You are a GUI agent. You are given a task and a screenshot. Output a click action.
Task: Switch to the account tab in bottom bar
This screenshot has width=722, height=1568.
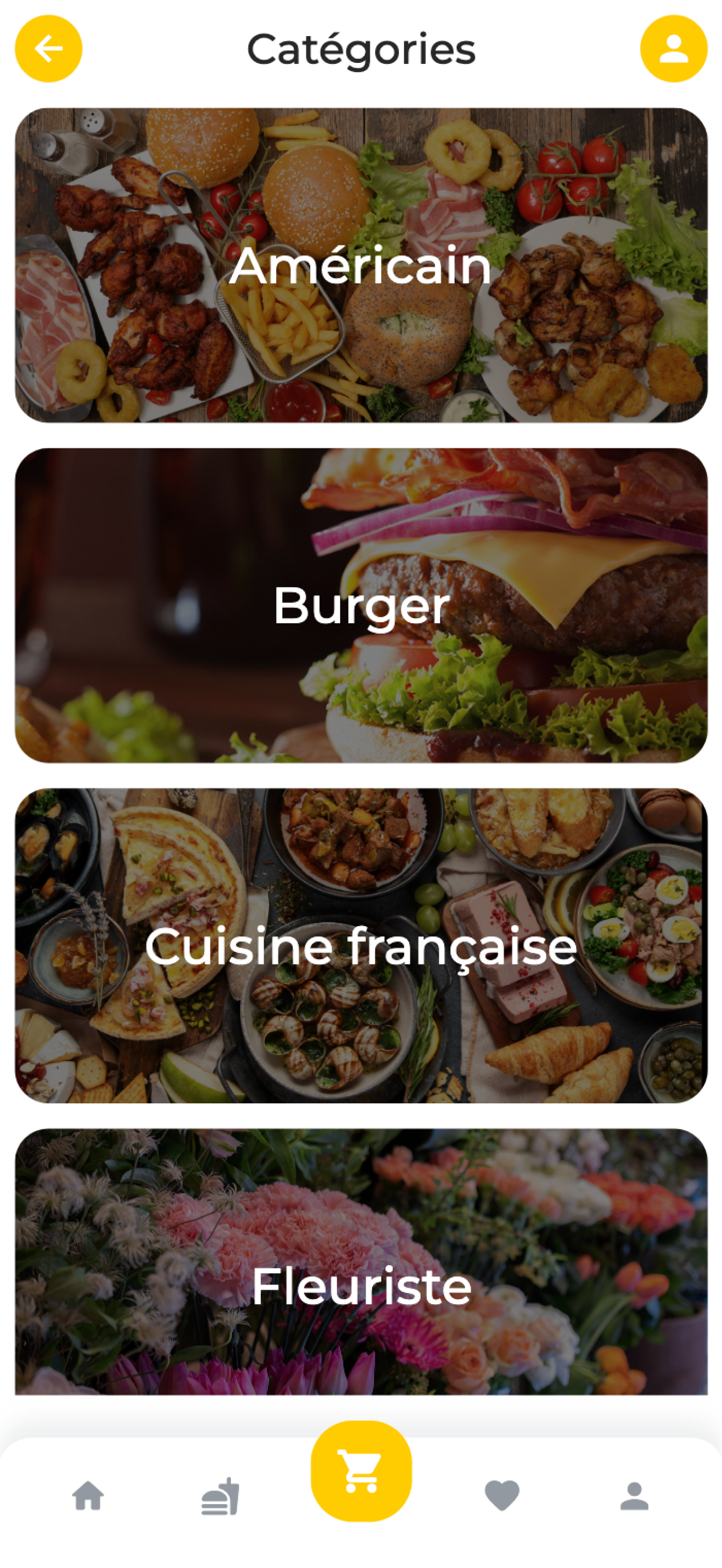pos(634,1496)
